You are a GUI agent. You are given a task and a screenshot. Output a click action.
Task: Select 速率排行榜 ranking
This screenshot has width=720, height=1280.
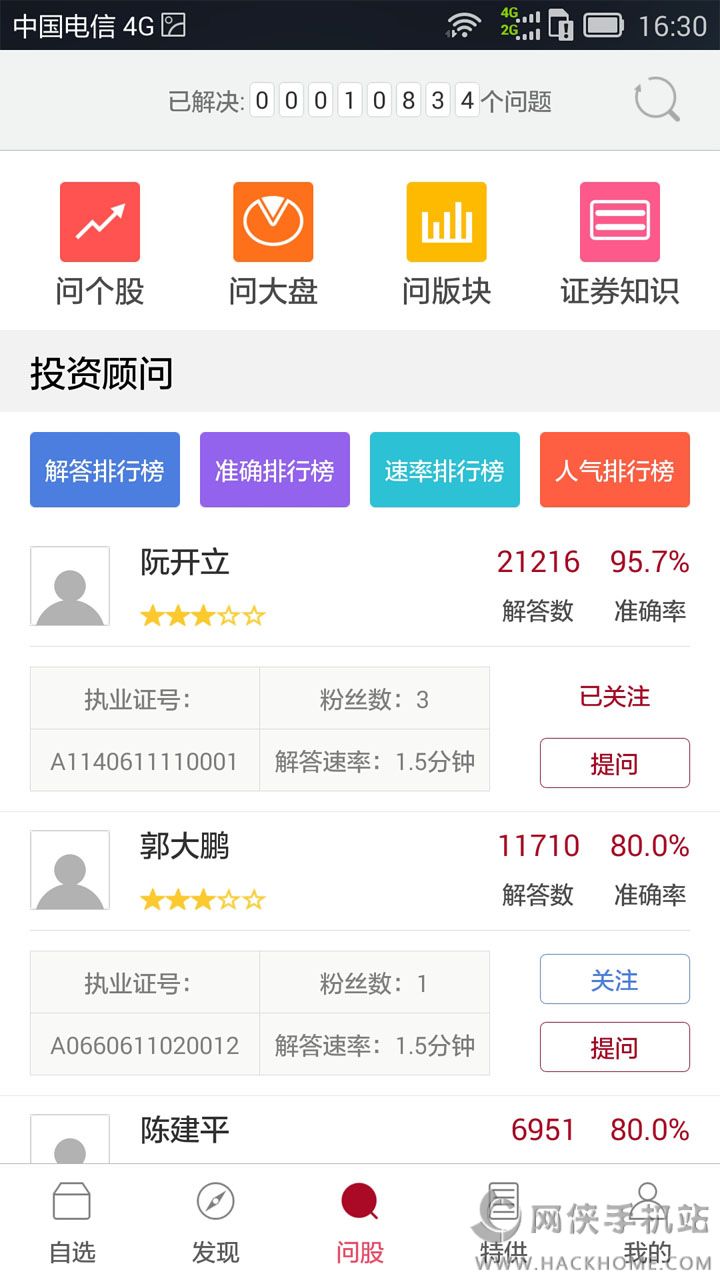[x=445, y=470]
